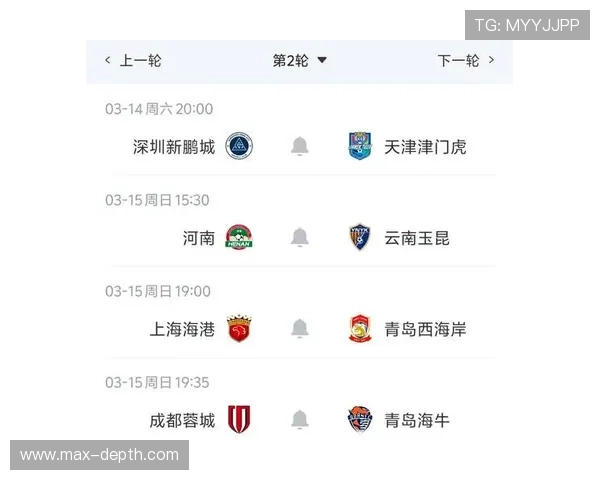Set reminder bell for 成都蓉城 vs 青岛海牛
Image resolution: width=600 pixels, height=480 pixels.
click(299, 420)
